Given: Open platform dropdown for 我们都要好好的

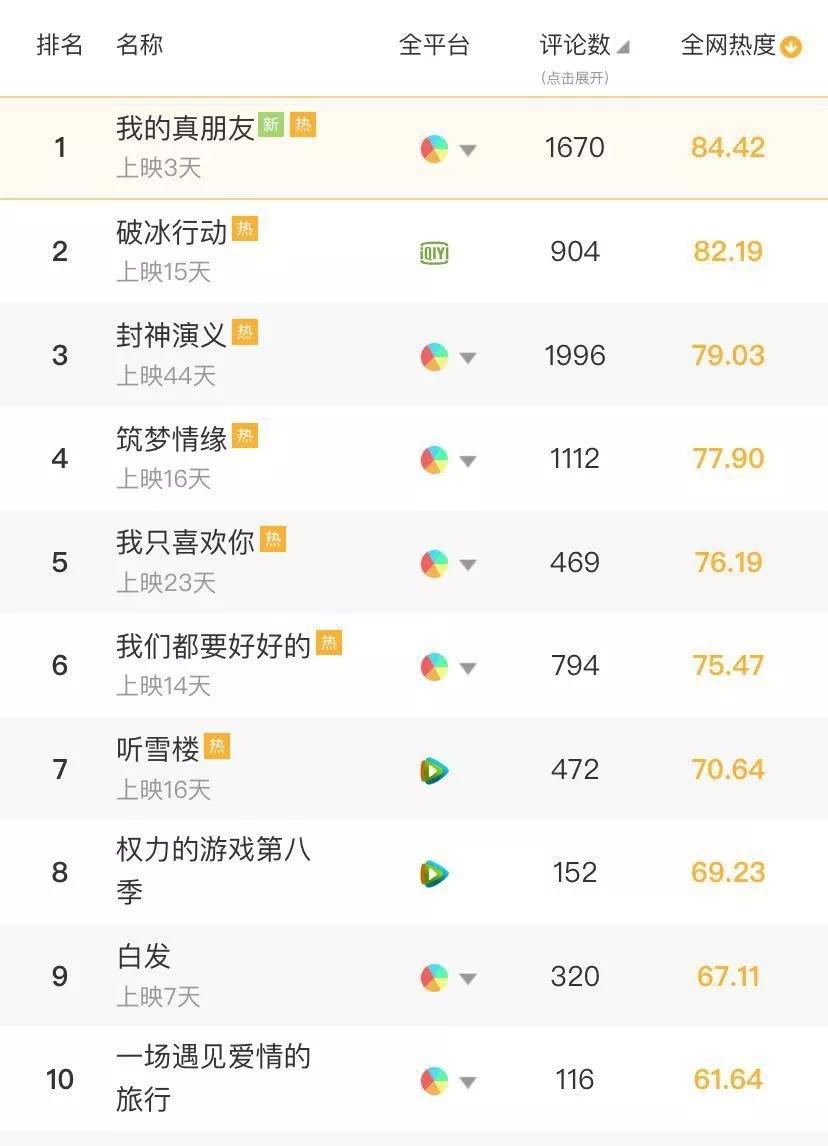Looking at the screenshot, I should [467, 668].
